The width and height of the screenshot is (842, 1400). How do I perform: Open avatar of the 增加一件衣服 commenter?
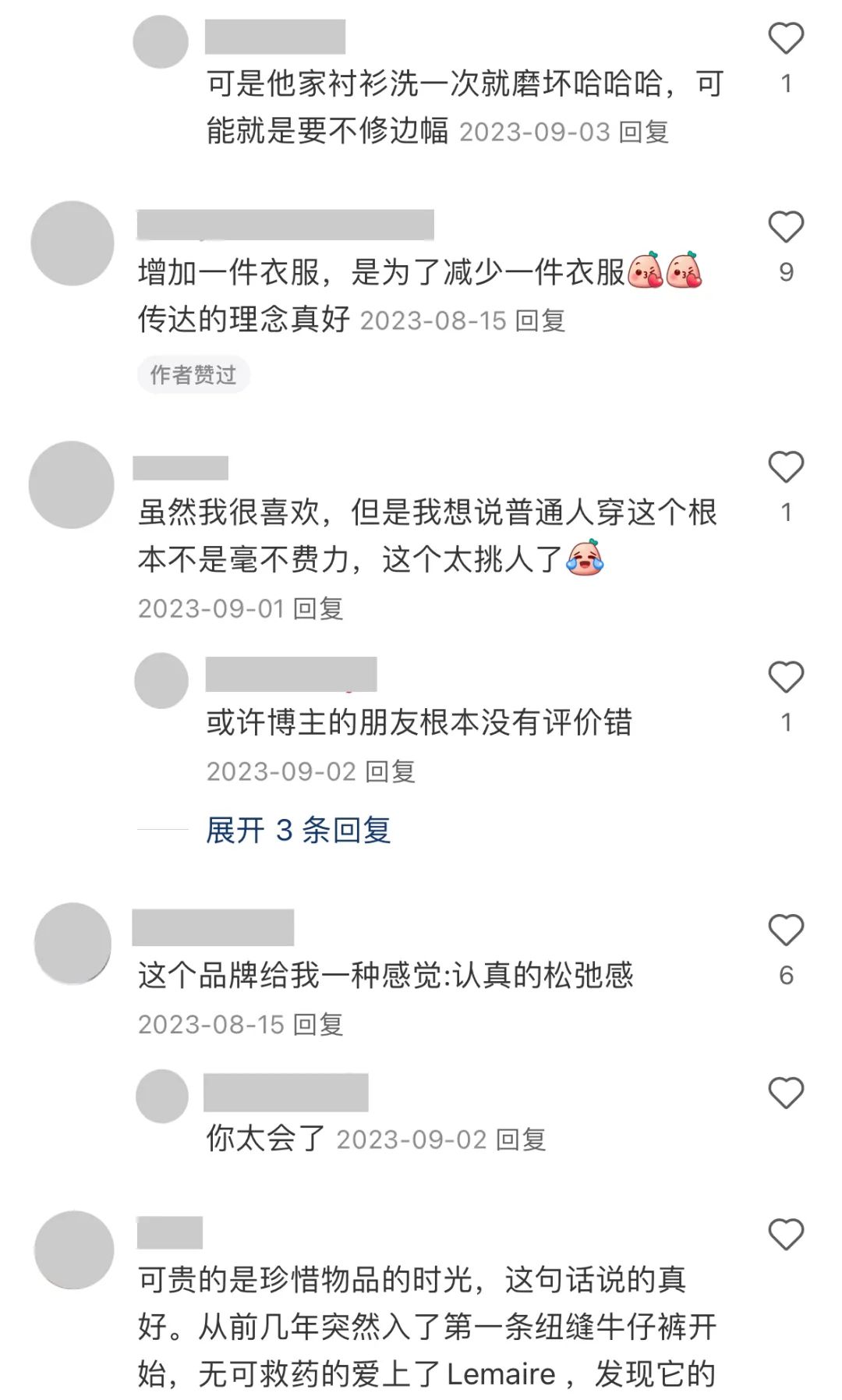(x=73, y=243)
